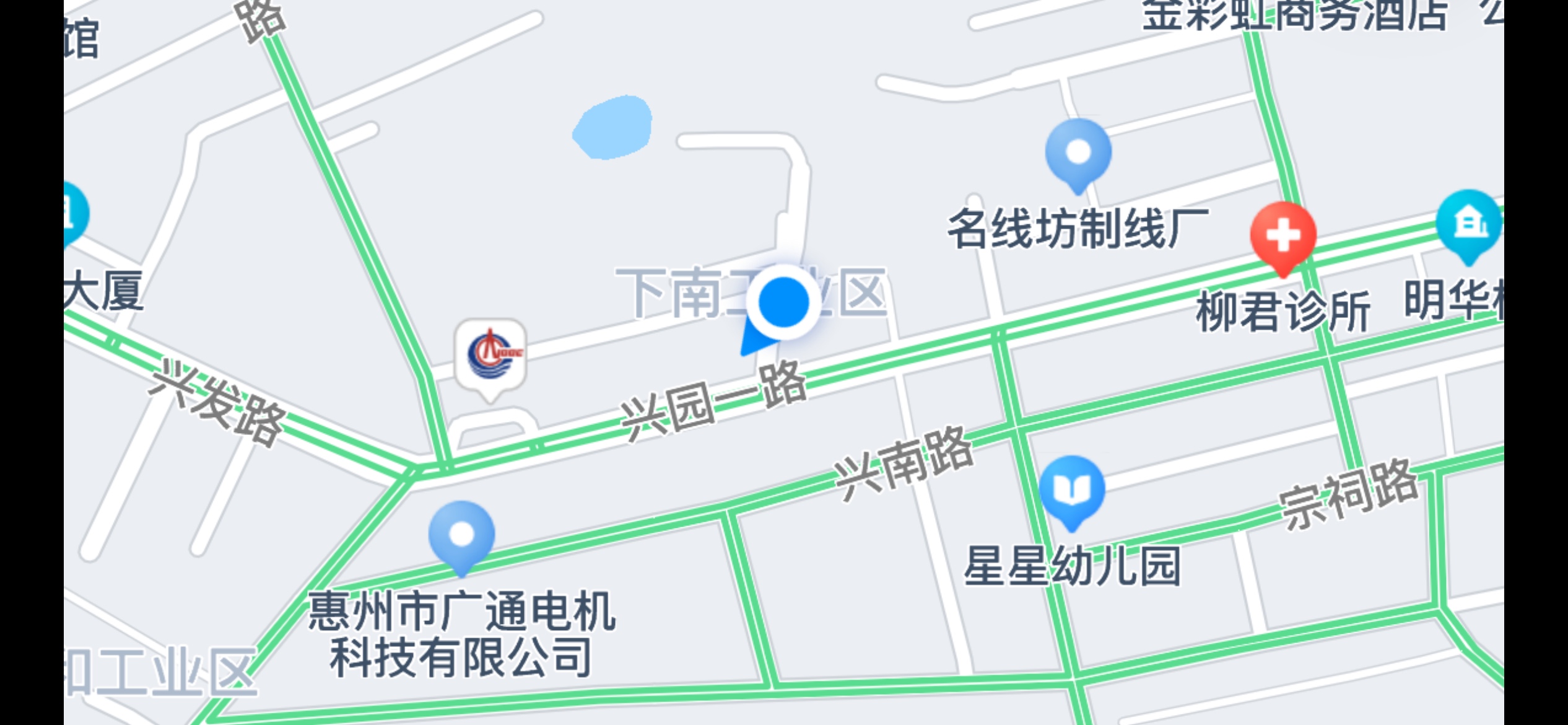Select the 星星幼儿园 kindergarten marker
This screenshot has width=1568, height=725.
1071,490
